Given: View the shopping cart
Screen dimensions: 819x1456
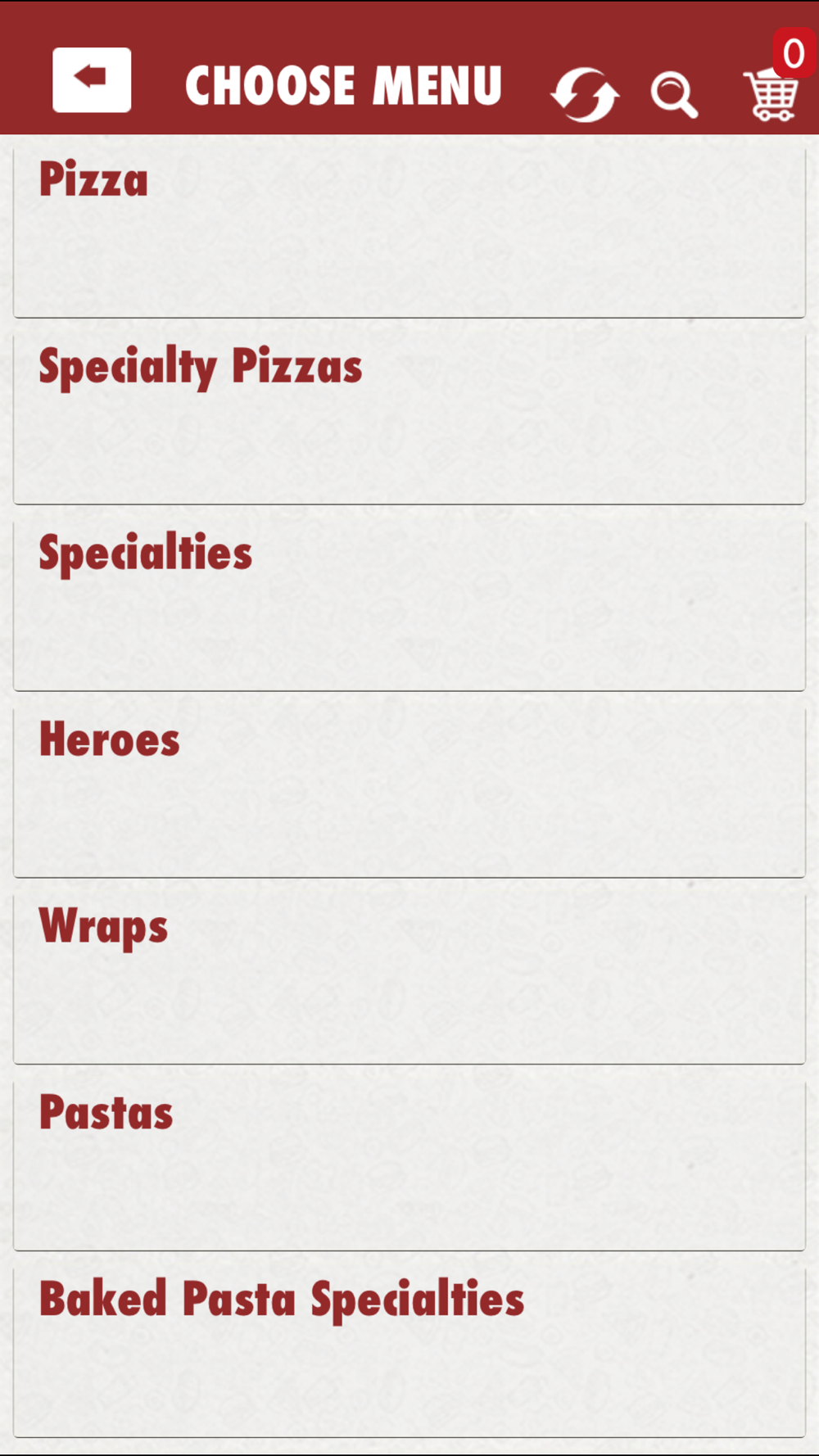Looking at the screenshot, I should click(771, 95).
